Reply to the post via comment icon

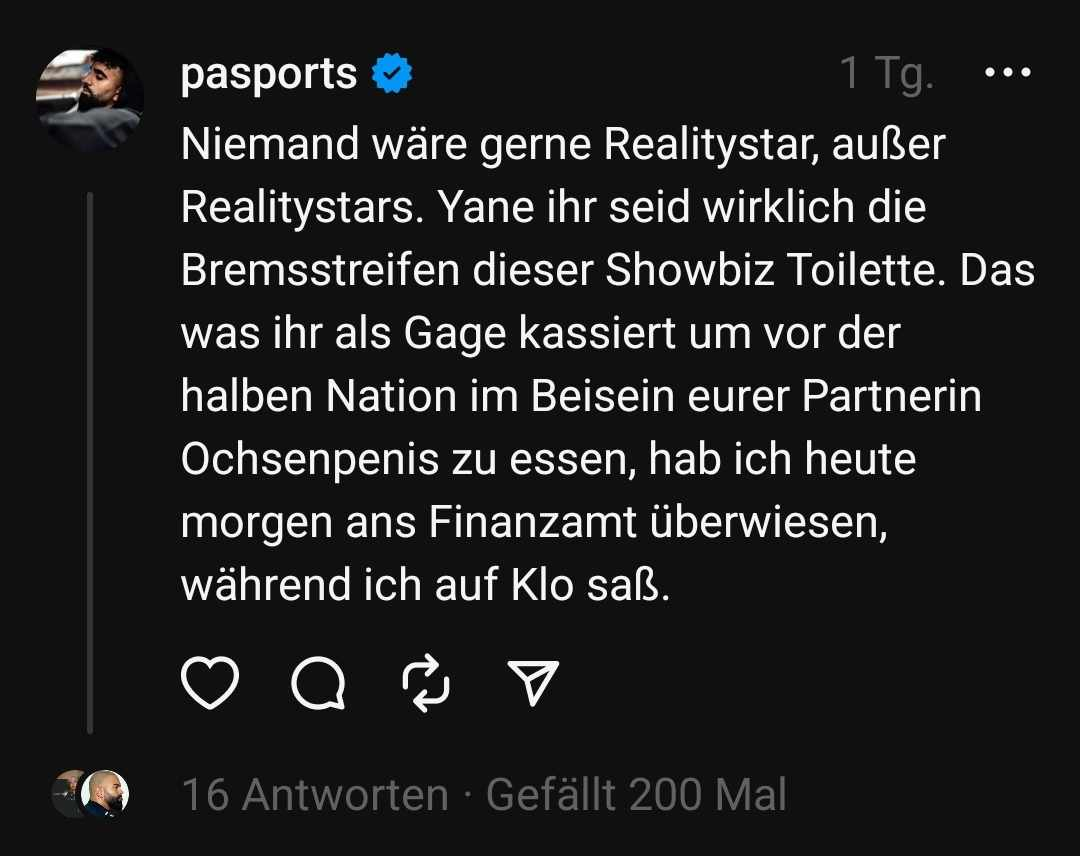(x=318, y=684)
